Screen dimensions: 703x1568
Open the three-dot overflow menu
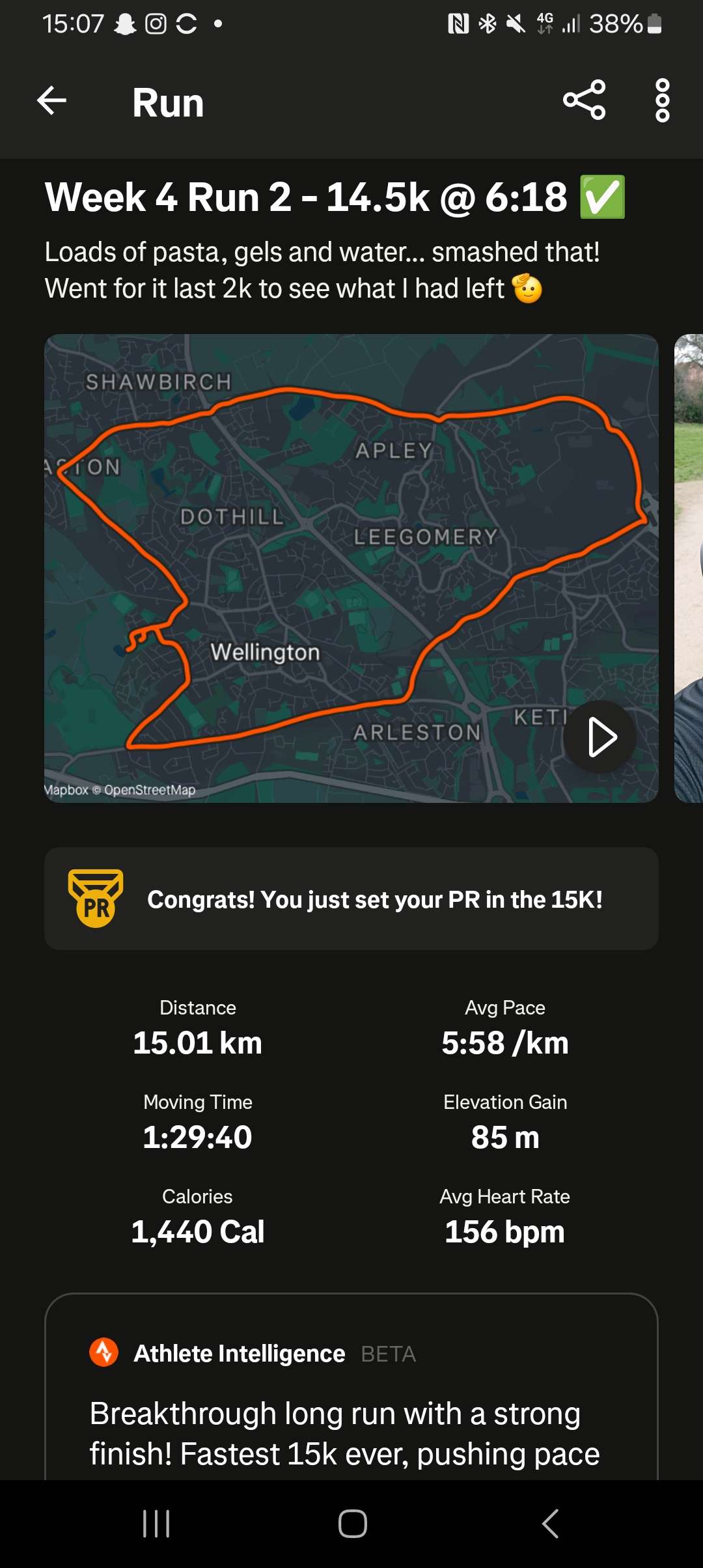pos(662,100)
